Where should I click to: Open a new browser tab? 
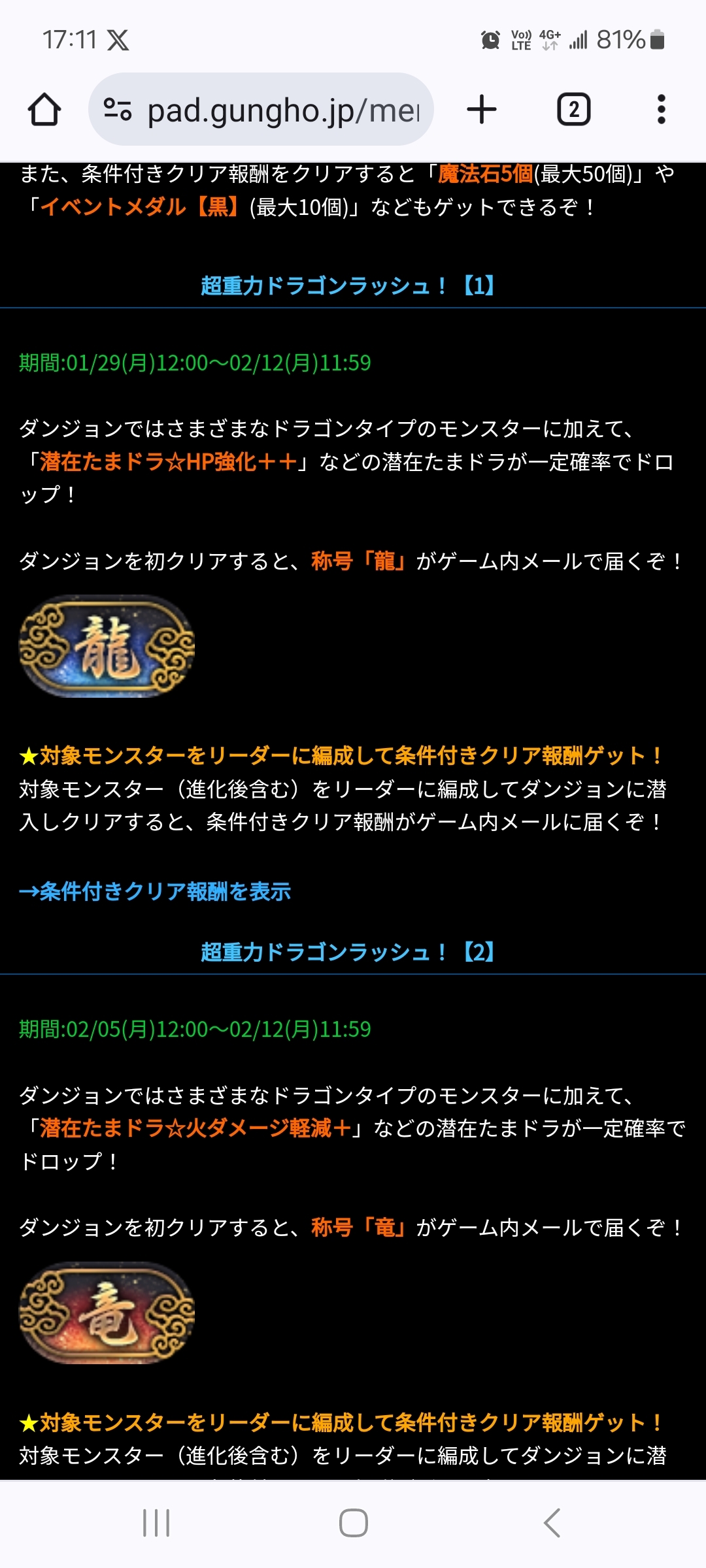coord(482,109)
